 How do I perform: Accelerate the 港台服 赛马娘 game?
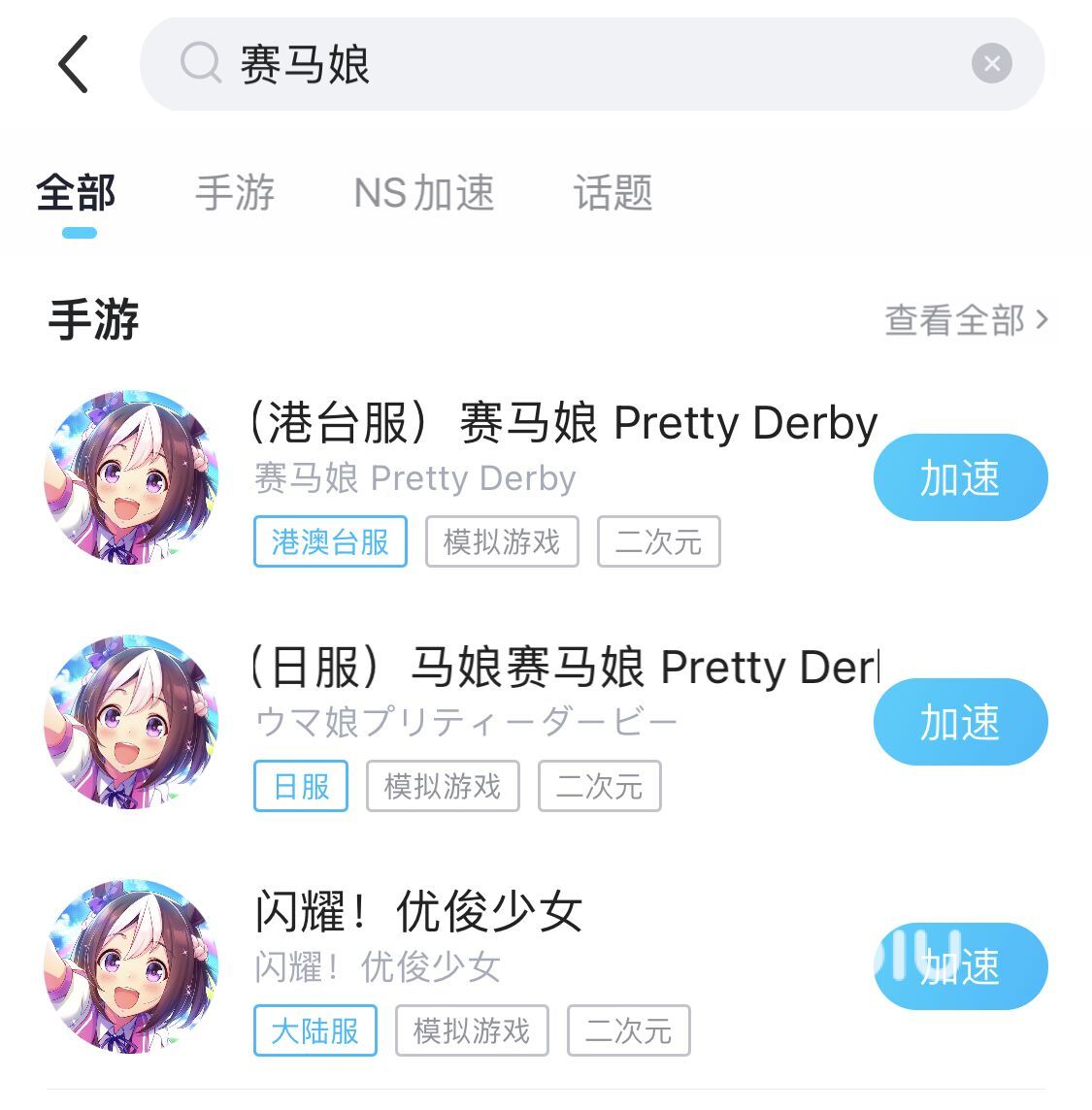point(960,477)
